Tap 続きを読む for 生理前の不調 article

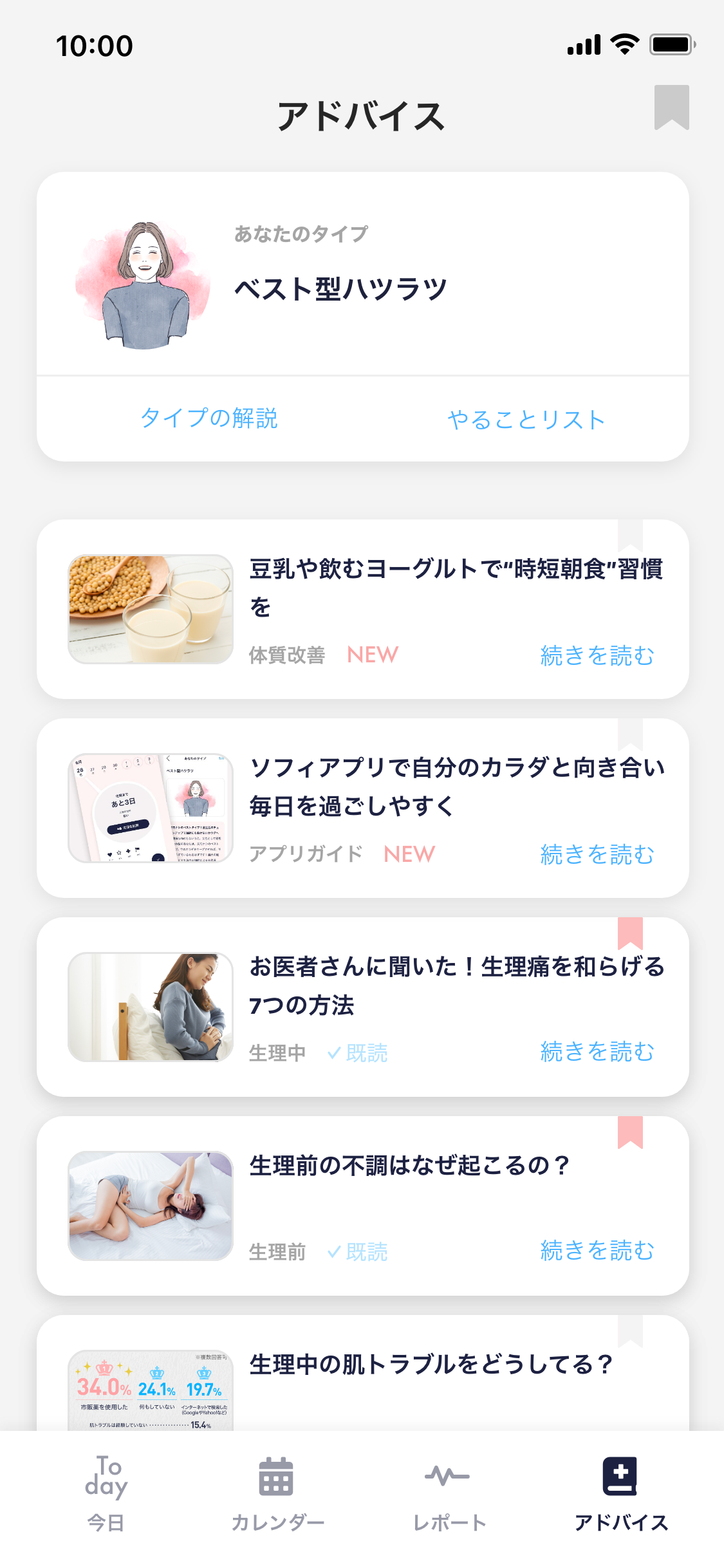597,1251
